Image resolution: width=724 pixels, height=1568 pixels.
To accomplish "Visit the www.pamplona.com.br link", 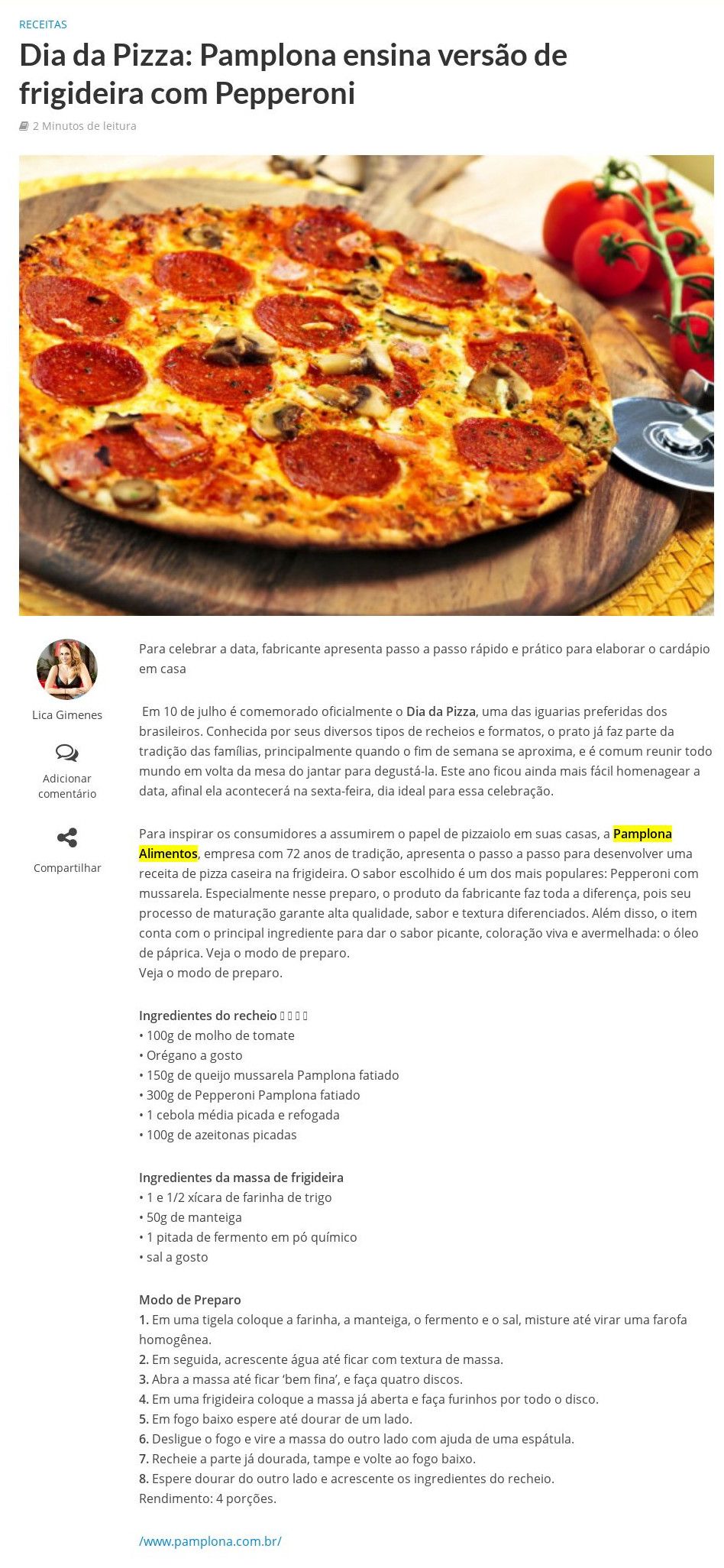I will [x=210, y=1540].
